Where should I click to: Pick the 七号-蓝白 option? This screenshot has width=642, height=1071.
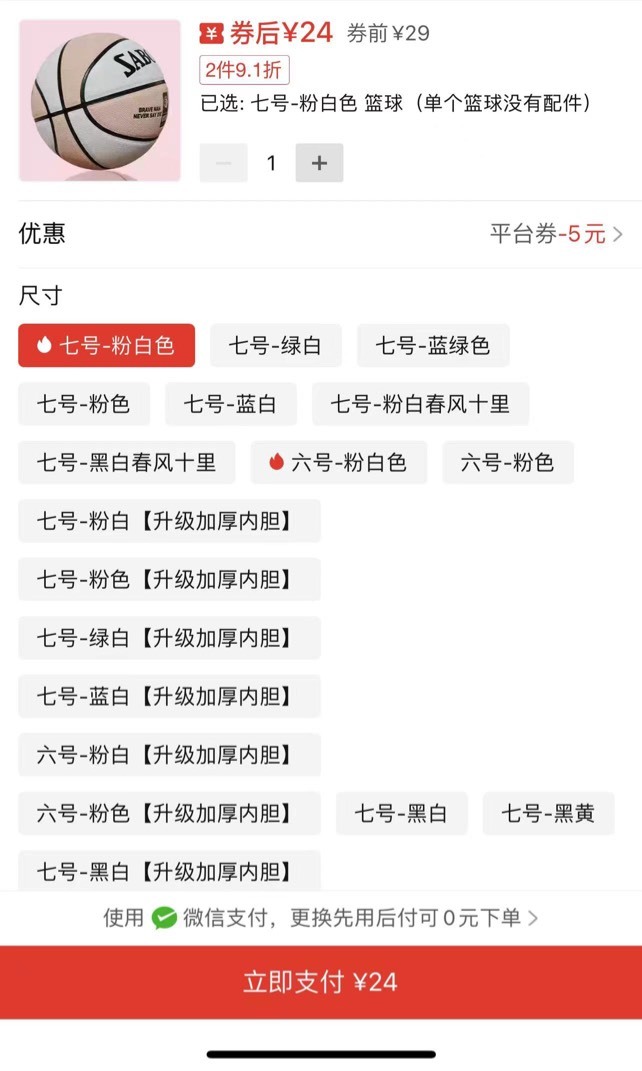click(230, 404)
